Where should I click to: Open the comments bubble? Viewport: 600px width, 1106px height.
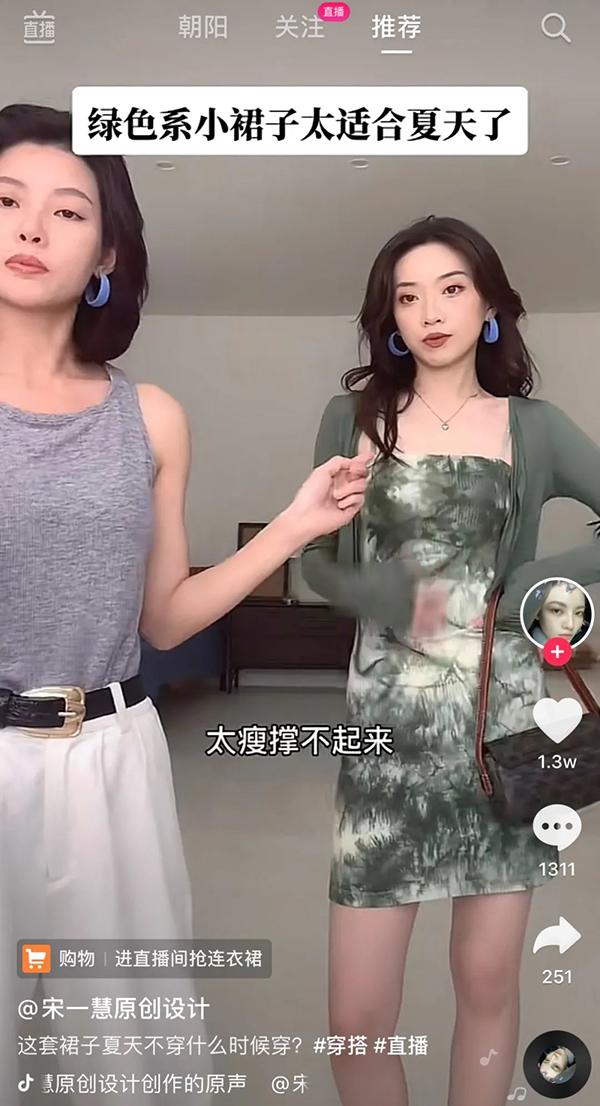[557, 828]
